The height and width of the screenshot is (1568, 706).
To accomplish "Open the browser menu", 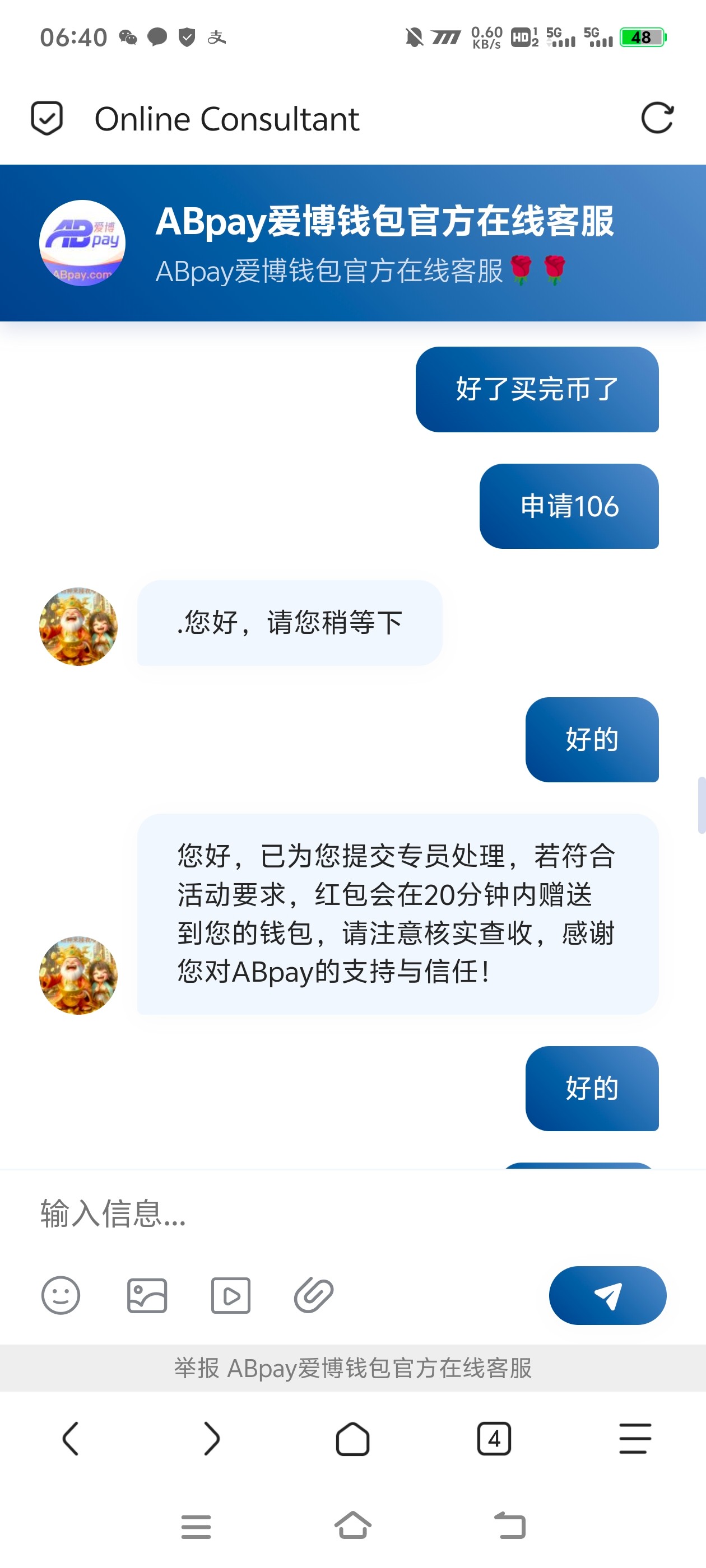I will pos(635,1439).
